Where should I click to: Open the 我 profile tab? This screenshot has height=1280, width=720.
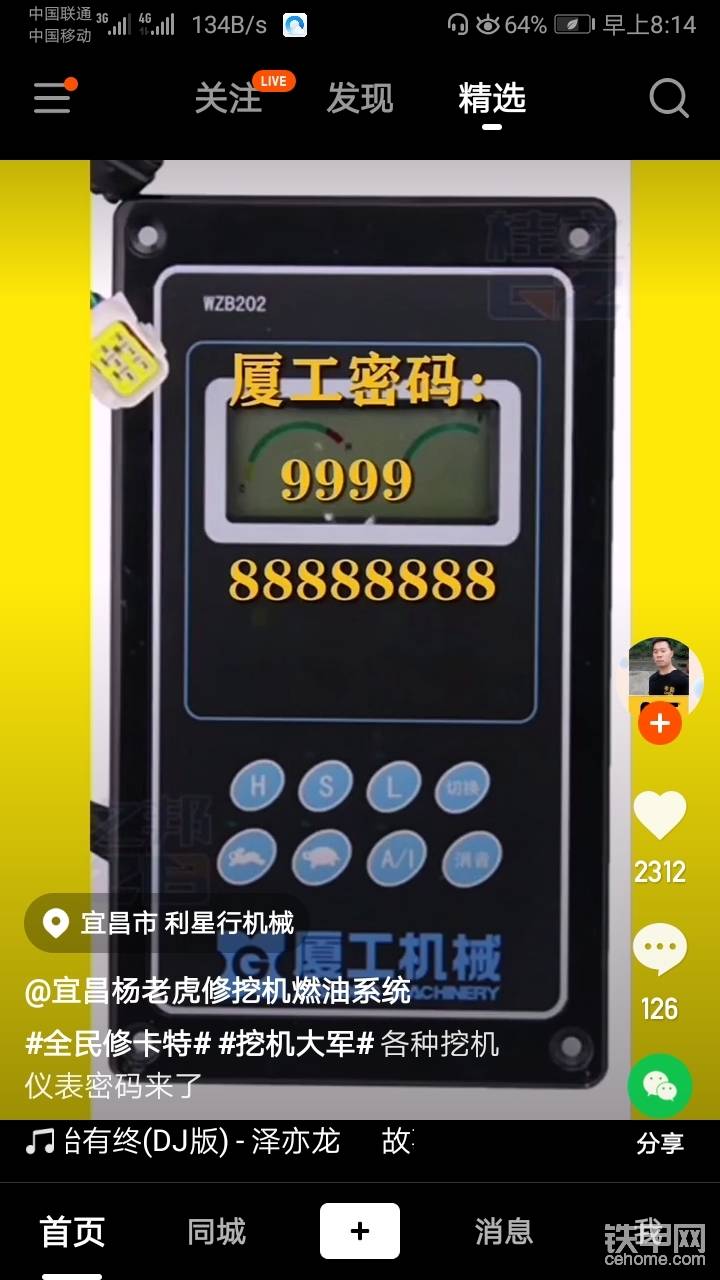click(x=648, y=1232)
